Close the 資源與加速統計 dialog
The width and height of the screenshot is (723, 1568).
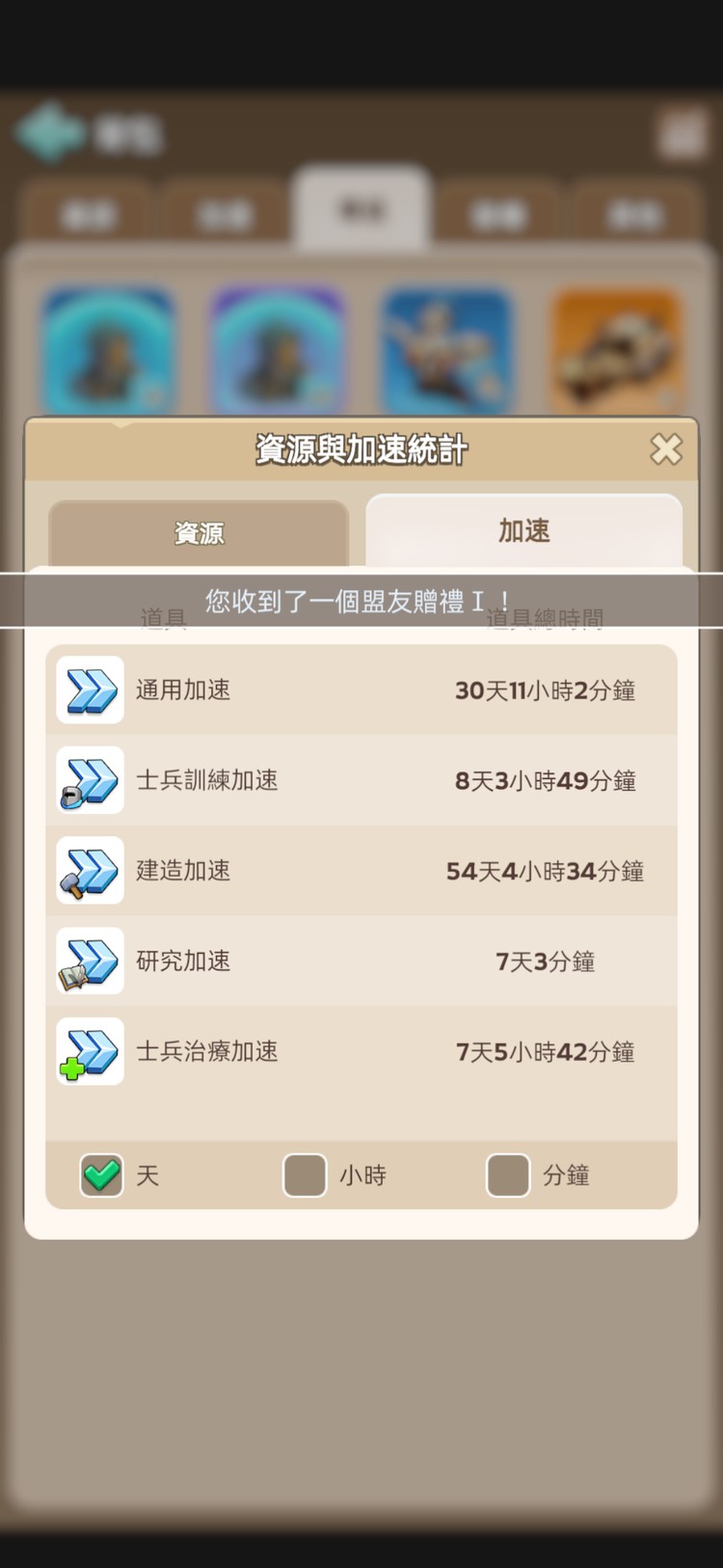[666, 449]
